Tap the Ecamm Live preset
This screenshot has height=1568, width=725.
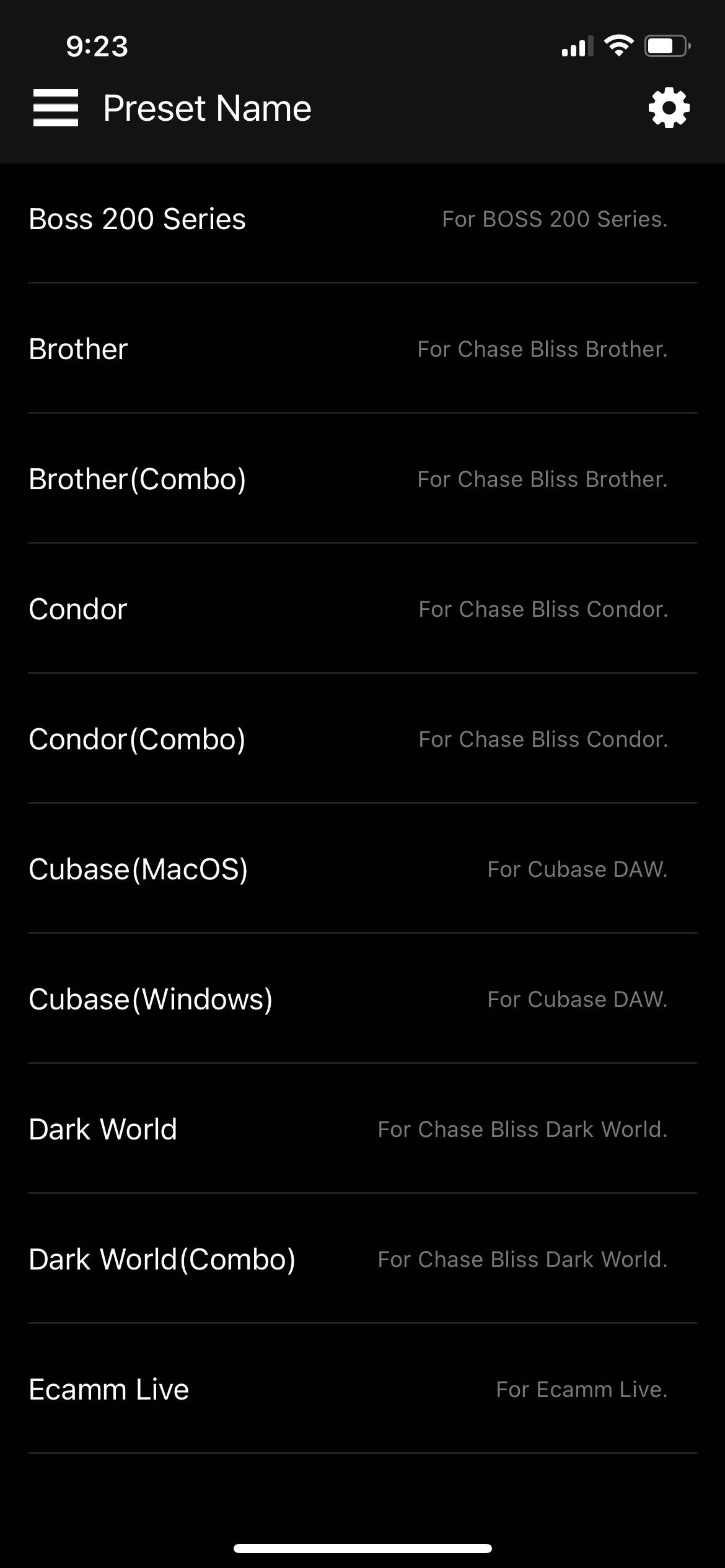pos(362,1389)
